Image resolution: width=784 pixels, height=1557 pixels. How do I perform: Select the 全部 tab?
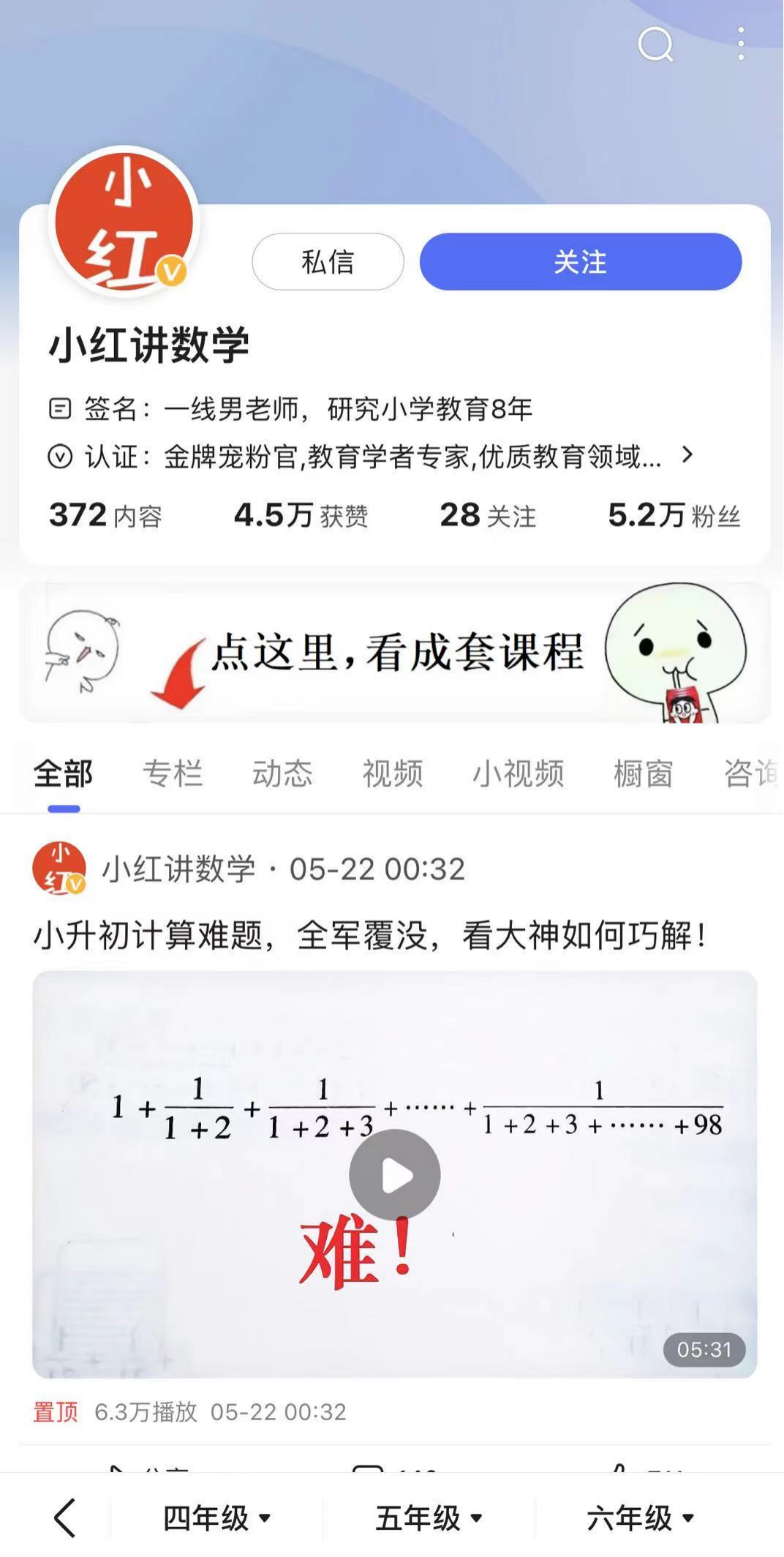(x=64, y=773)
